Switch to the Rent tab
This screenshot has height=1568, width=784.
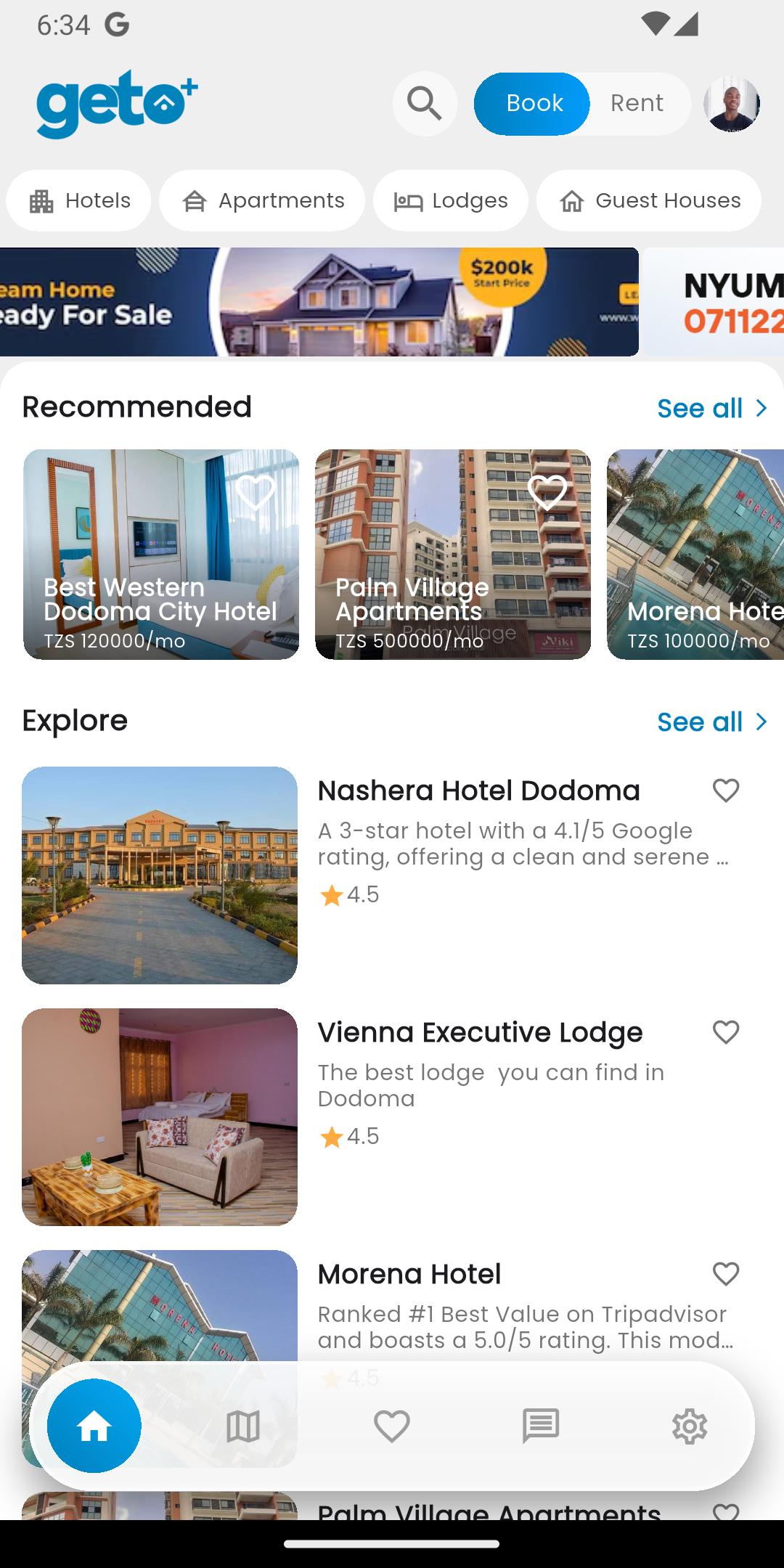(637, 103)
